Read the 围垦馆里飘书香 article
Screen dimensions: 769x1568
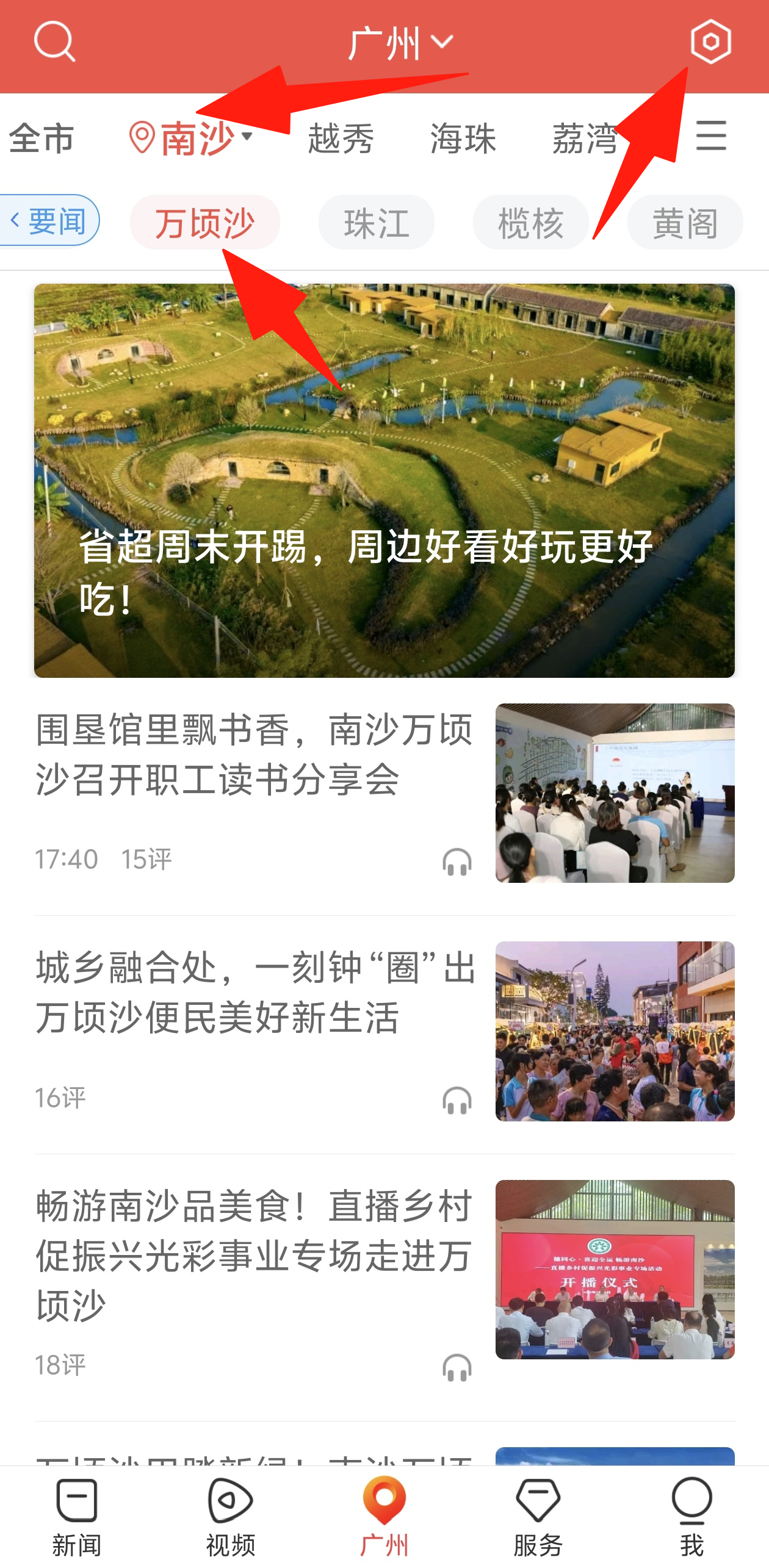(x=254, y=755)
